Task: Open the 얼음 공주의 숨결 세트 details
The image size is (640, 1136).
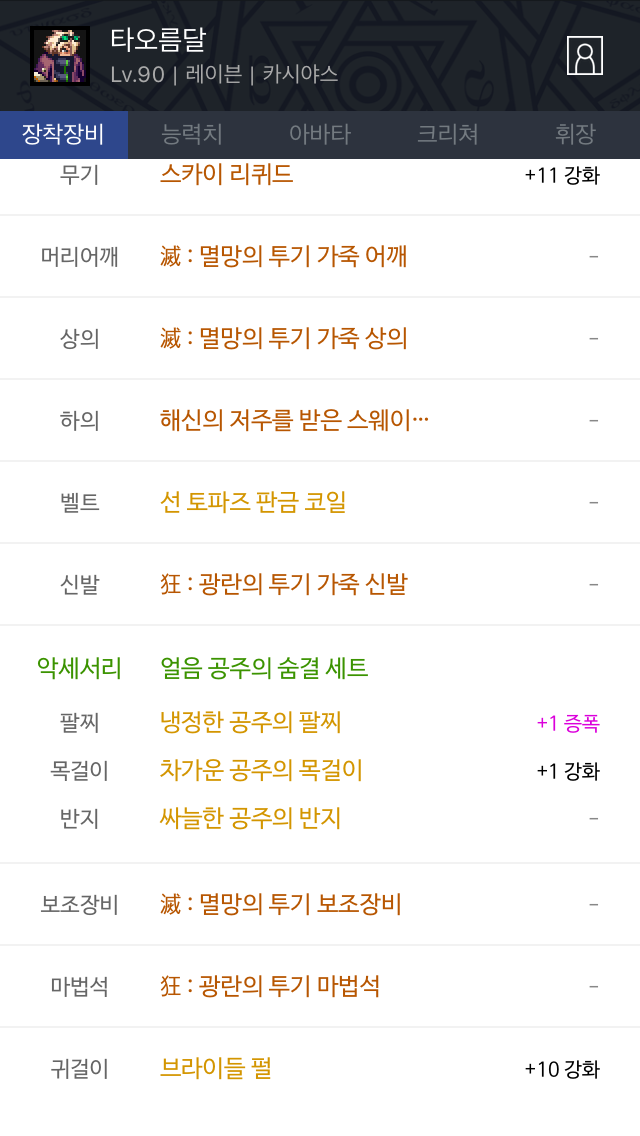Action: [264, 667]
